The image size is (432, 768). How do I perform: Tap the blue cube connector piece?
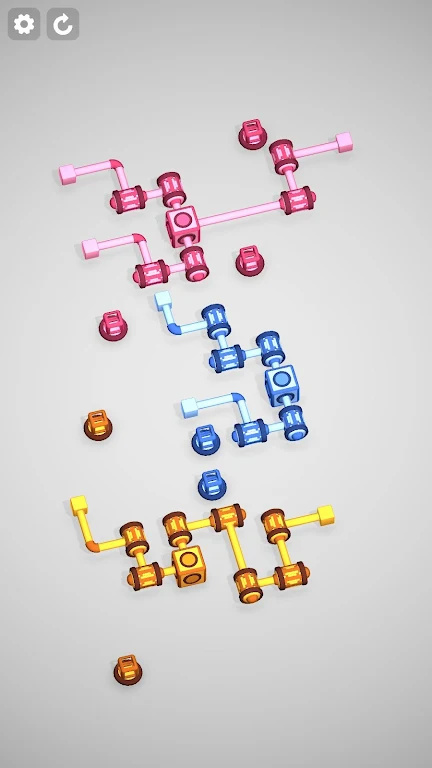[281, 384]
